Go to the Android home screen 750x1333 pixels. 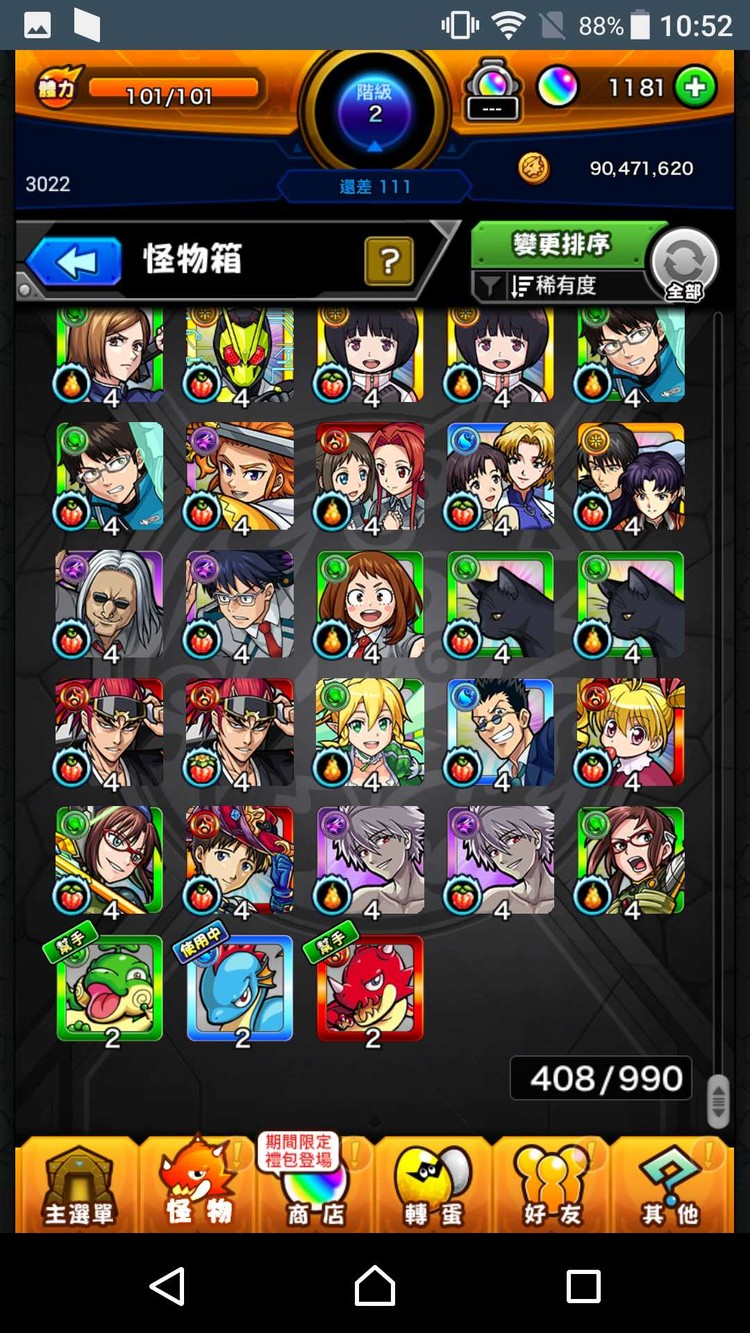(x=375, y=1285)
